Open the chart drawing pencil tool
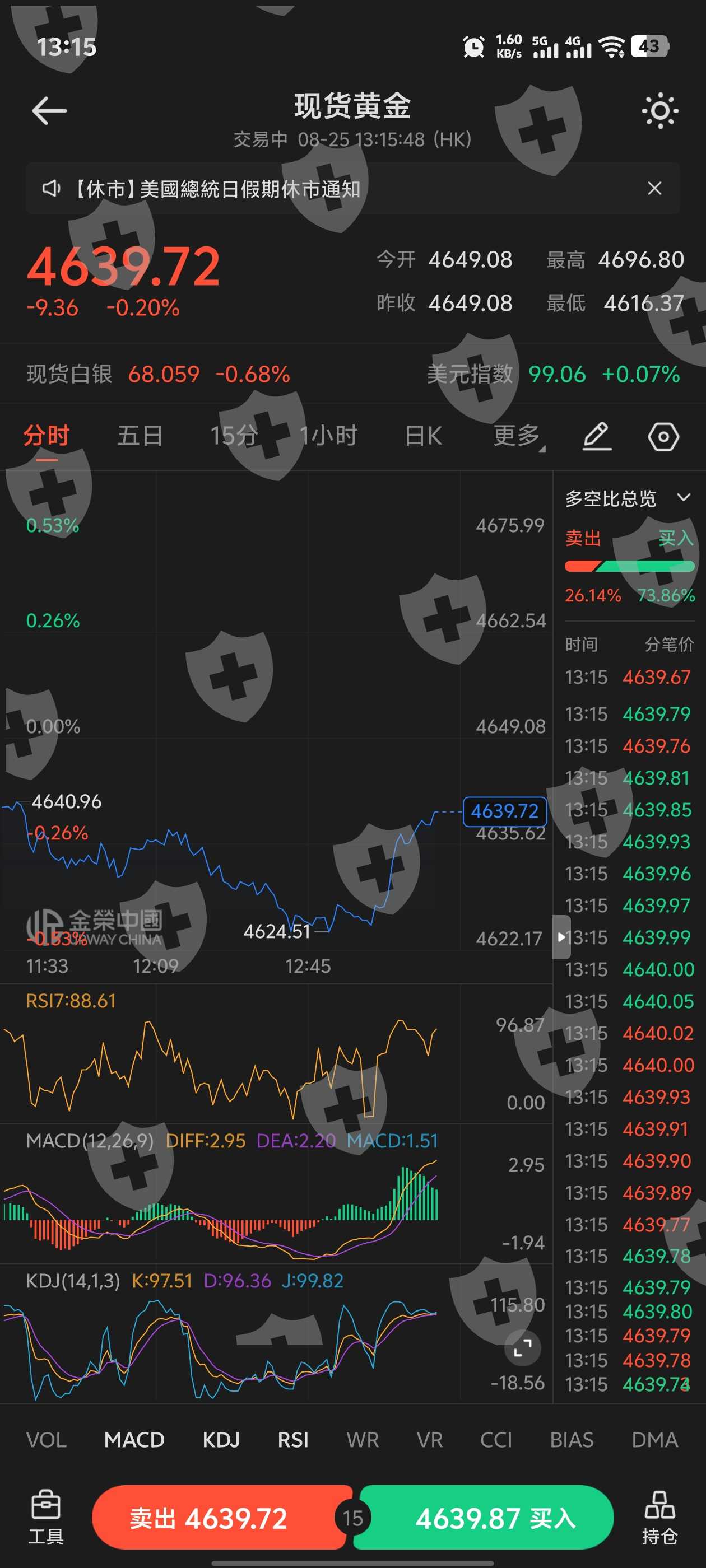706x1568 pixels. (597, 436)
